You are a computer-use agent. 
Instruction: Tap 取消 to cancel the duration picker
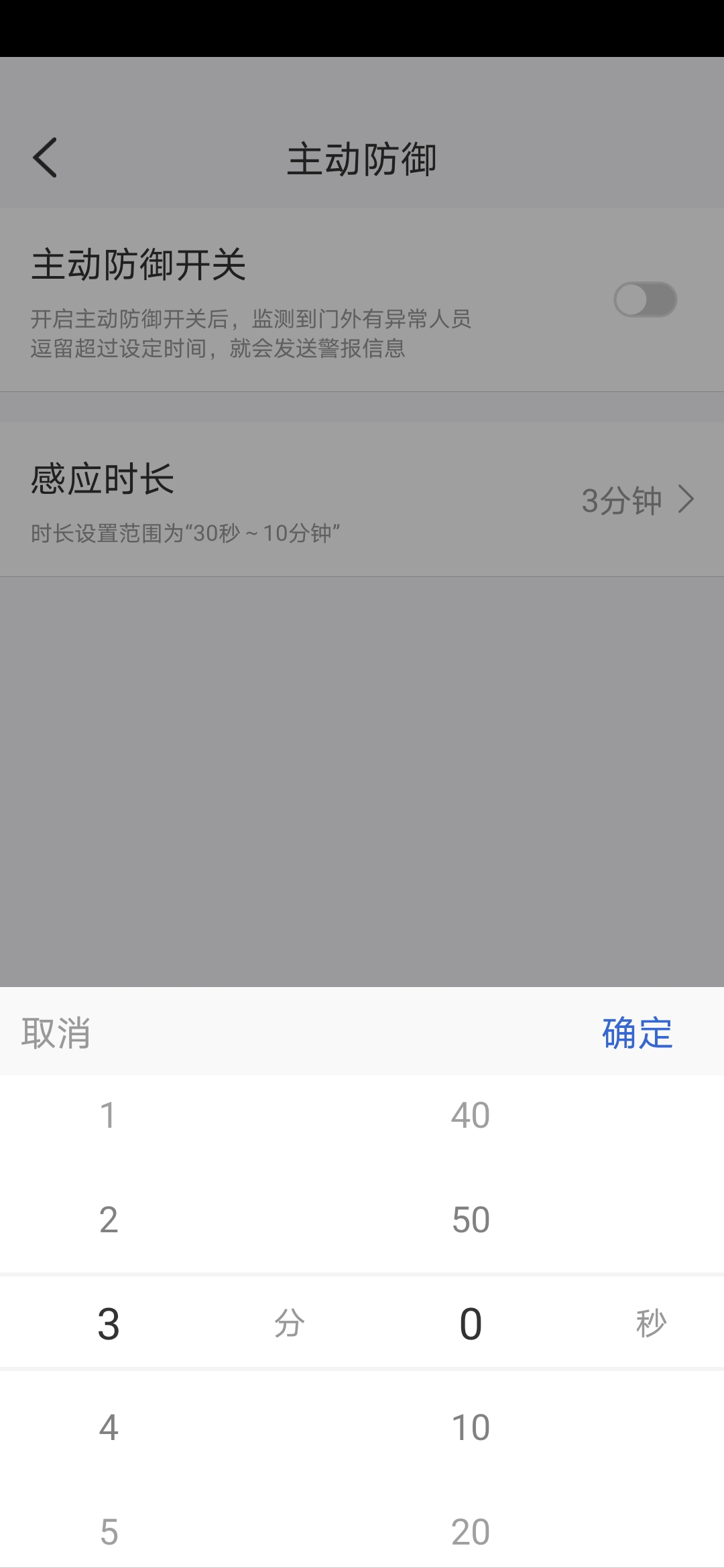pos(56,1033)
